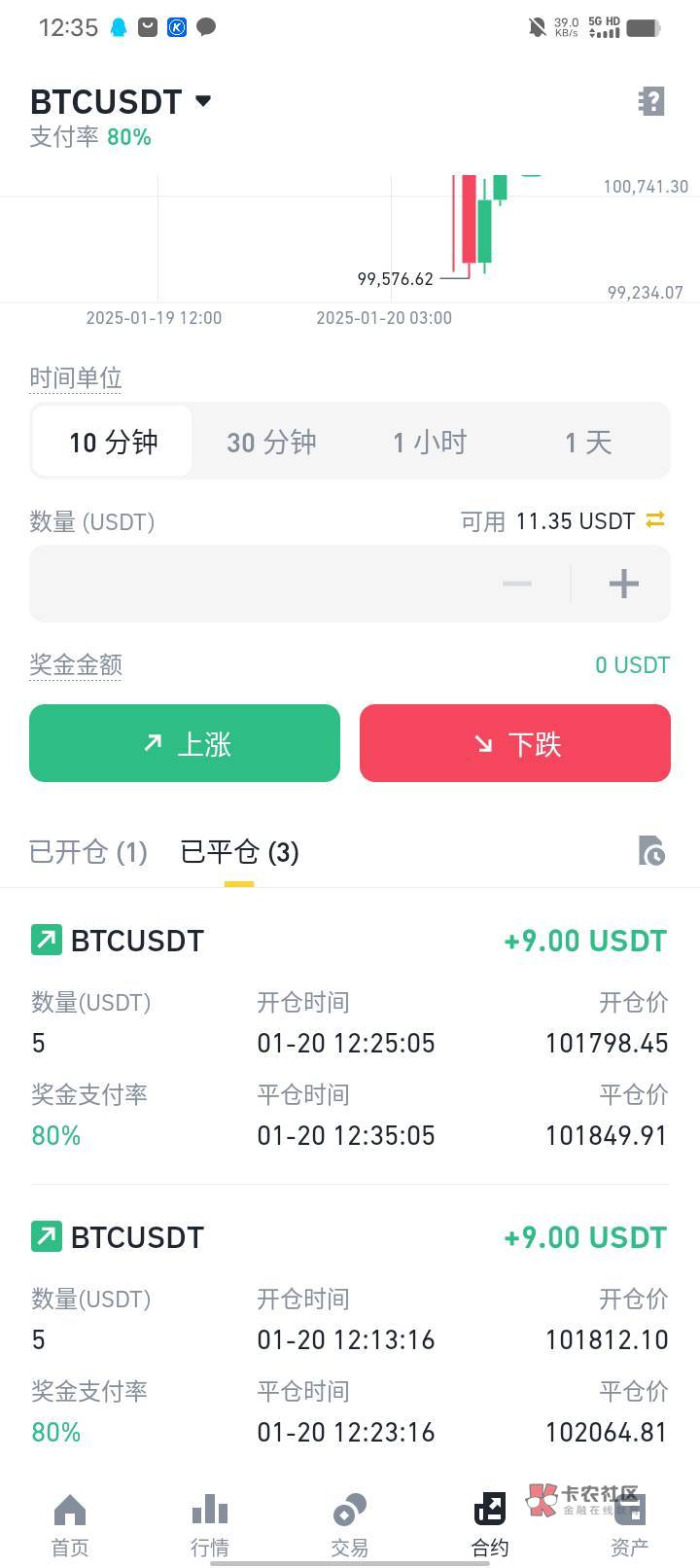This screenshot has width=700, height=1568.
Task: Click the plus stepper to increase amount
Action: point(623,584)
